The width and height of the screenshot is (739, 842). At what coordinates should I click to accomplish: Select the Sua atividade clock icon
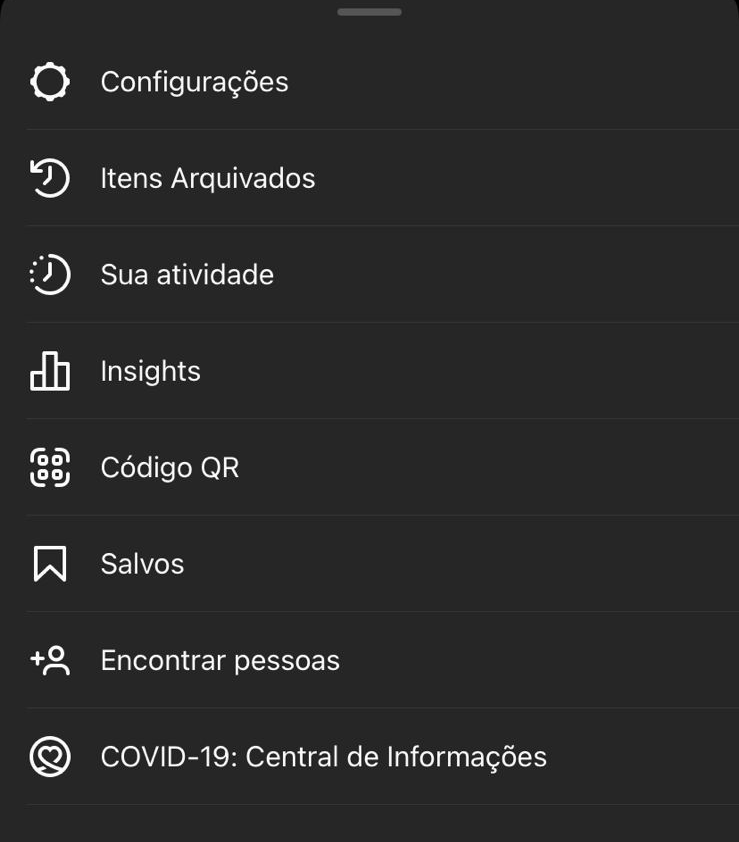[49, 274]
